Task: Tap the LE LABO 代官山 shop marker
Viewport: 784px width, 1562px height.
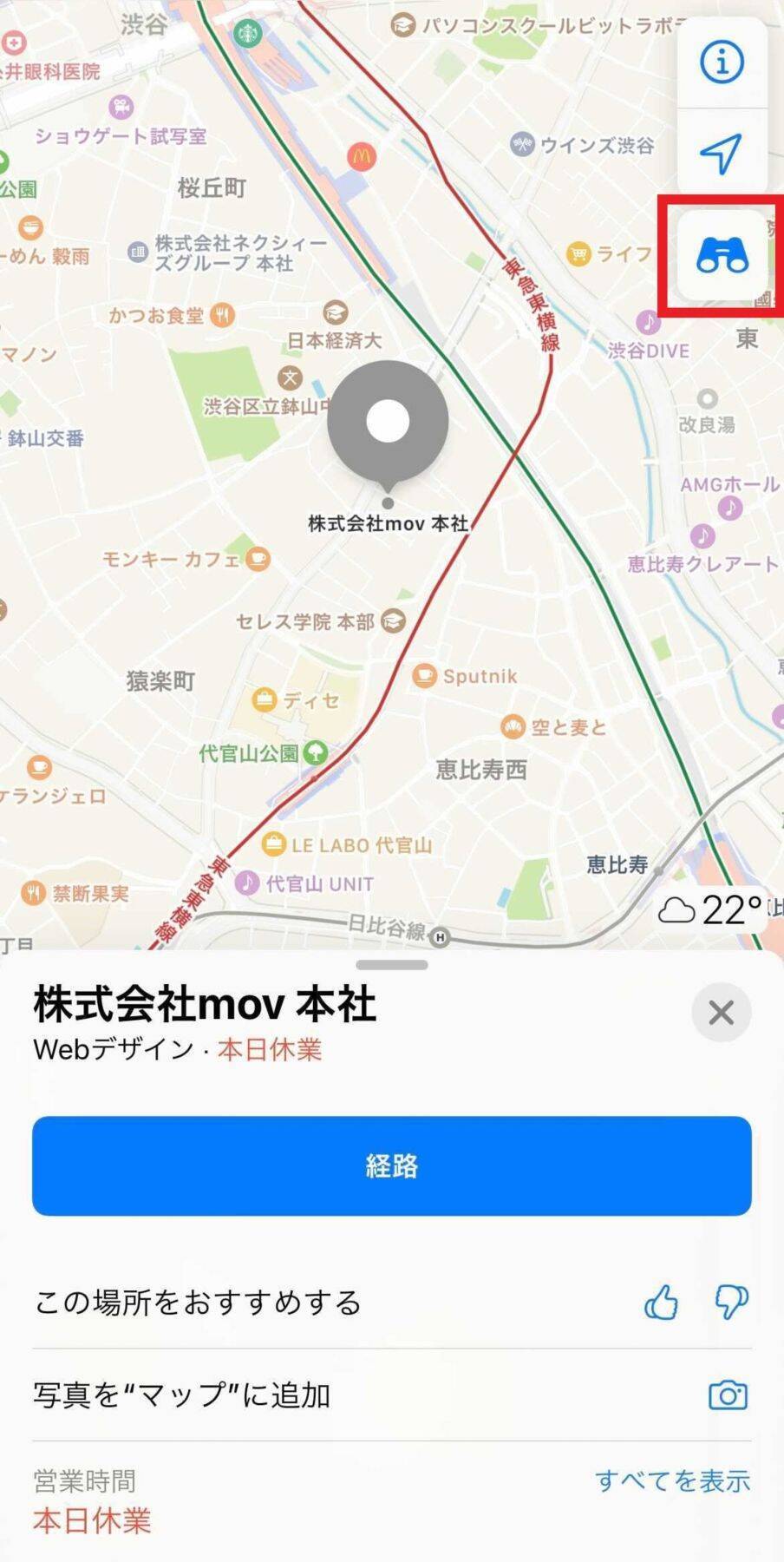Action: 274,843
